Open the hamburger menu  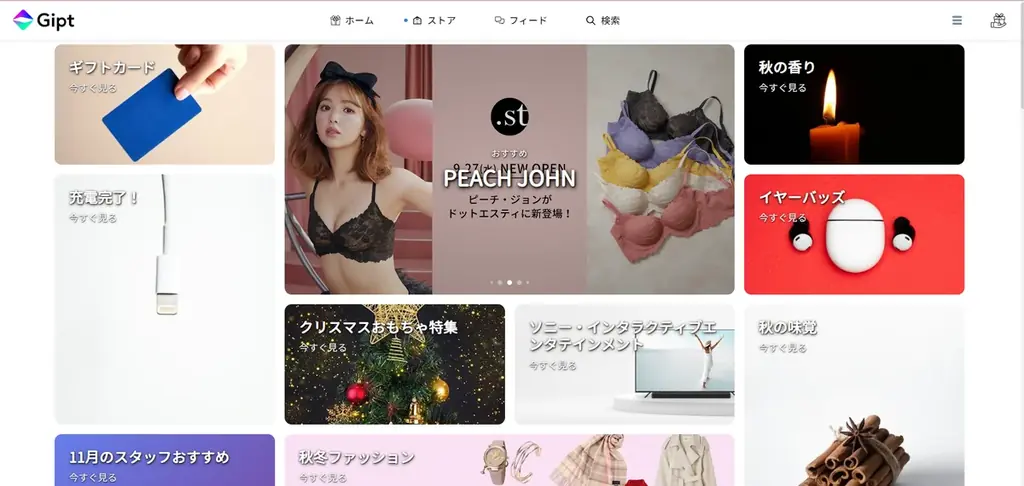click(x=957, y=20)
